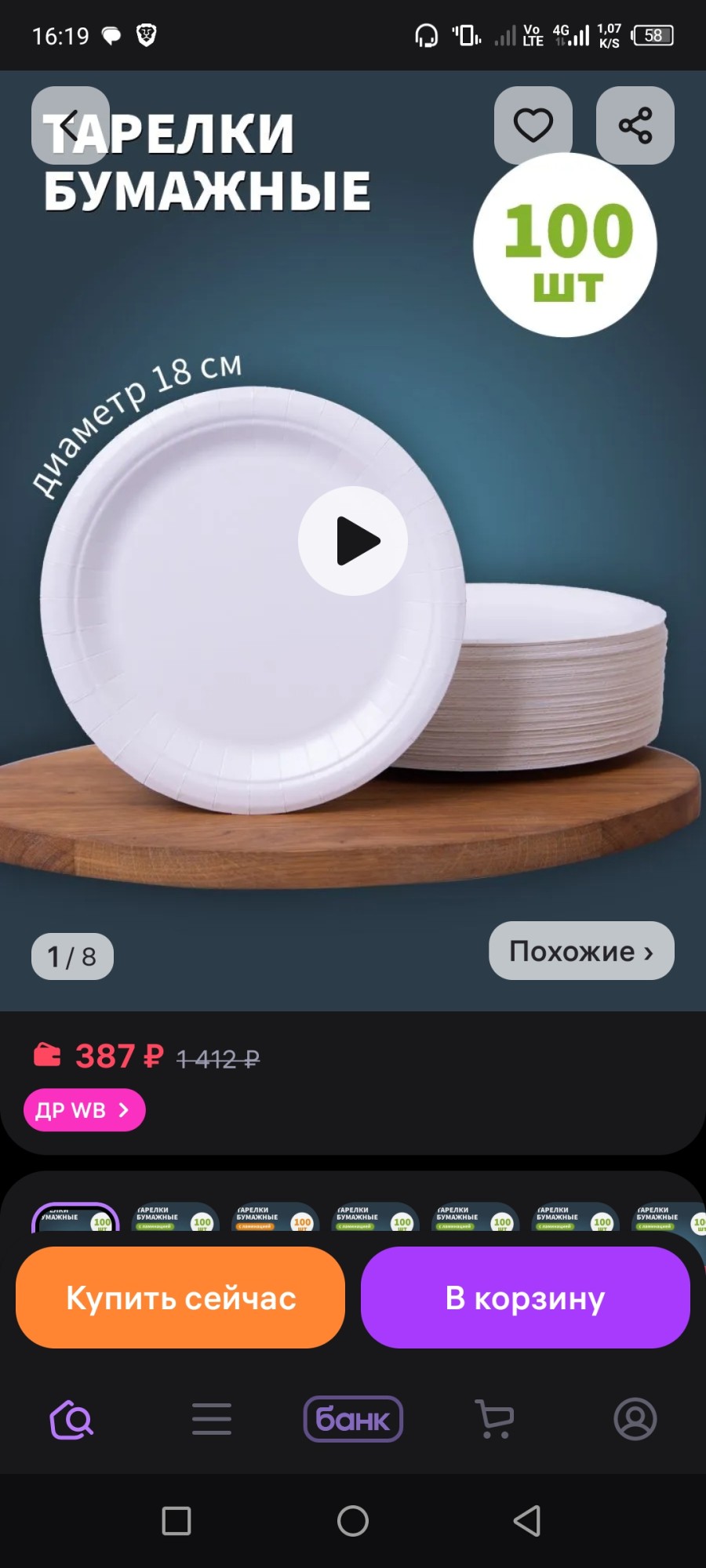Play the product video
The image size is (706, 1568).
pos(353,541)
